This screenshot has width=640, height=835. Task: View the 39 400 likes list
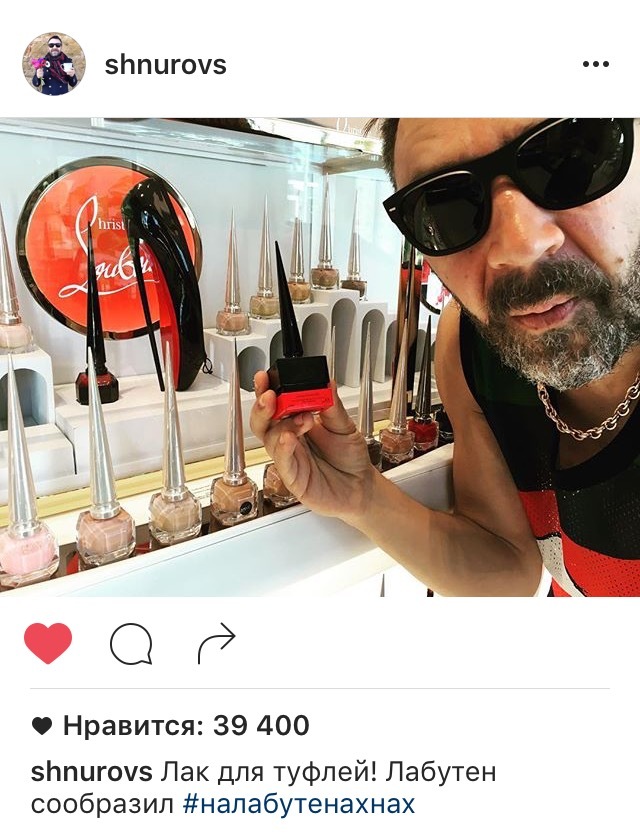click(x=185, y=725)
